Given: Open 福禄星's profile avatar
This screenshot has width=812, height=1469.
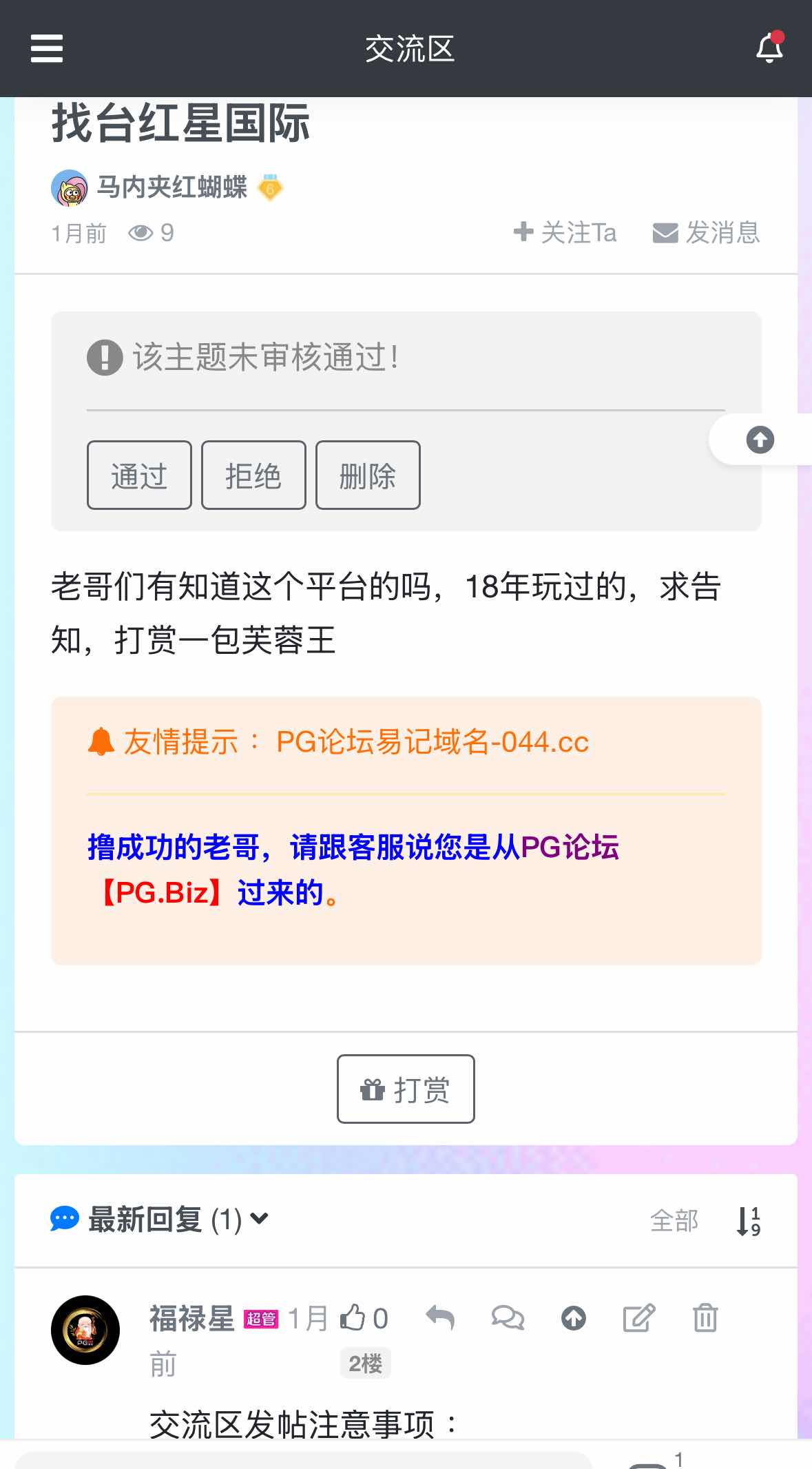Looking at the screenshot, I should coord(85,1330).
